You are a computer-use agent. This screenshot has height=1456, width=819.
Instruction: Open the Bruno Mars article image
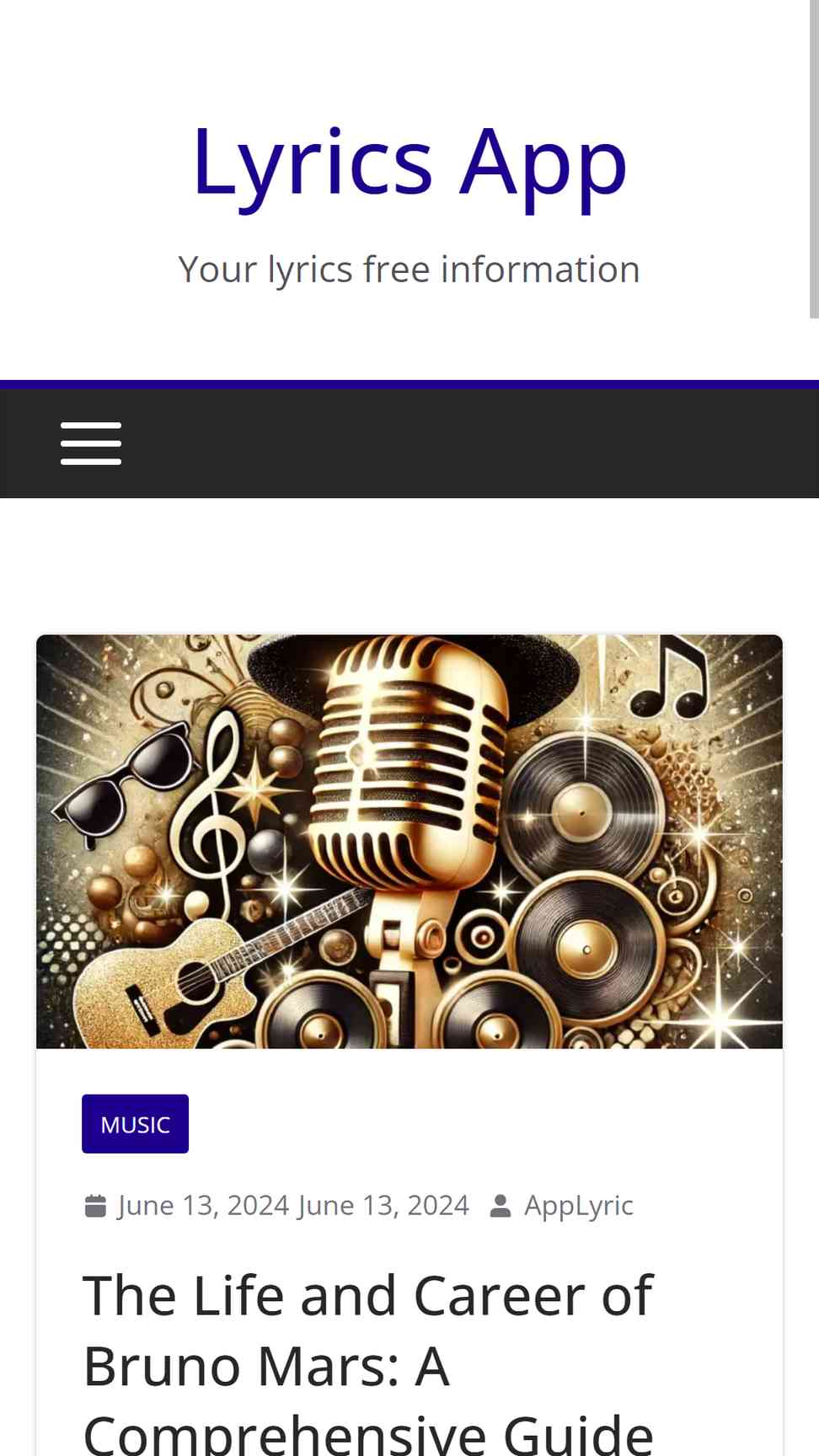pyautogui.click(x=409, y=842)
